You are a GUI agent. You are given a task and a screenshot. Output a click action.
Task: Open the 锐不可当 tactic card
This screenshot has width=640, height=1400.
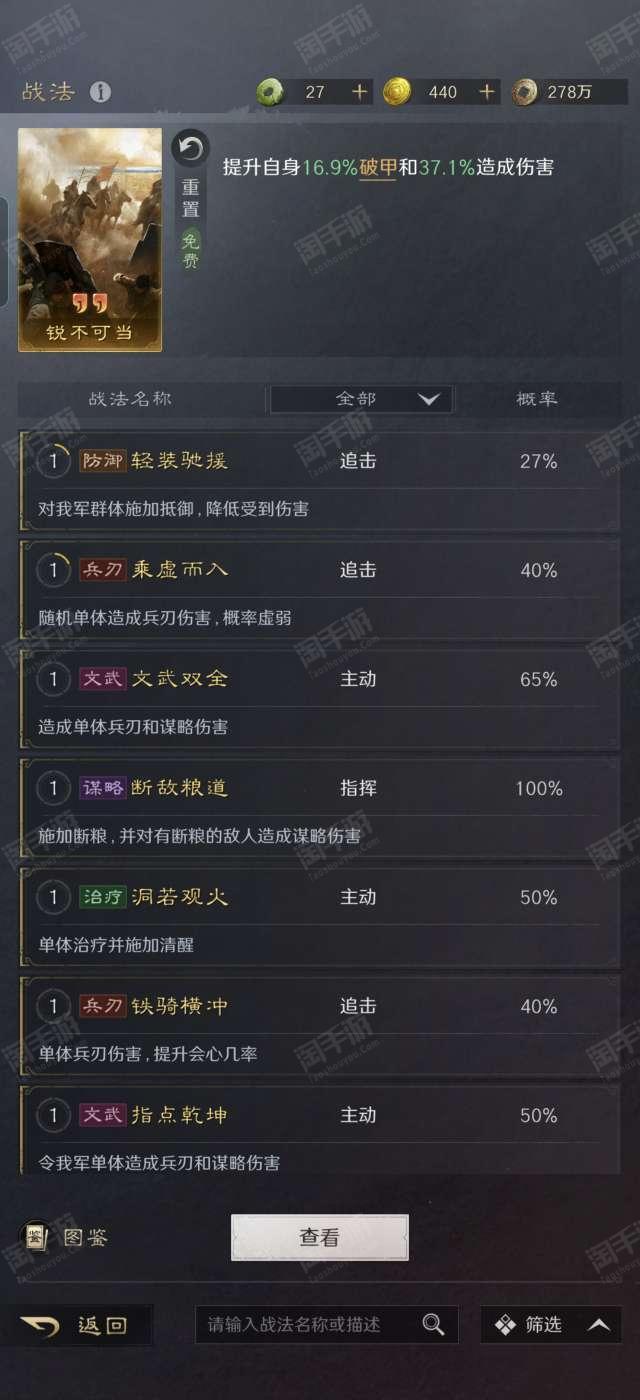pyautogui.click(x=90, y=240)
